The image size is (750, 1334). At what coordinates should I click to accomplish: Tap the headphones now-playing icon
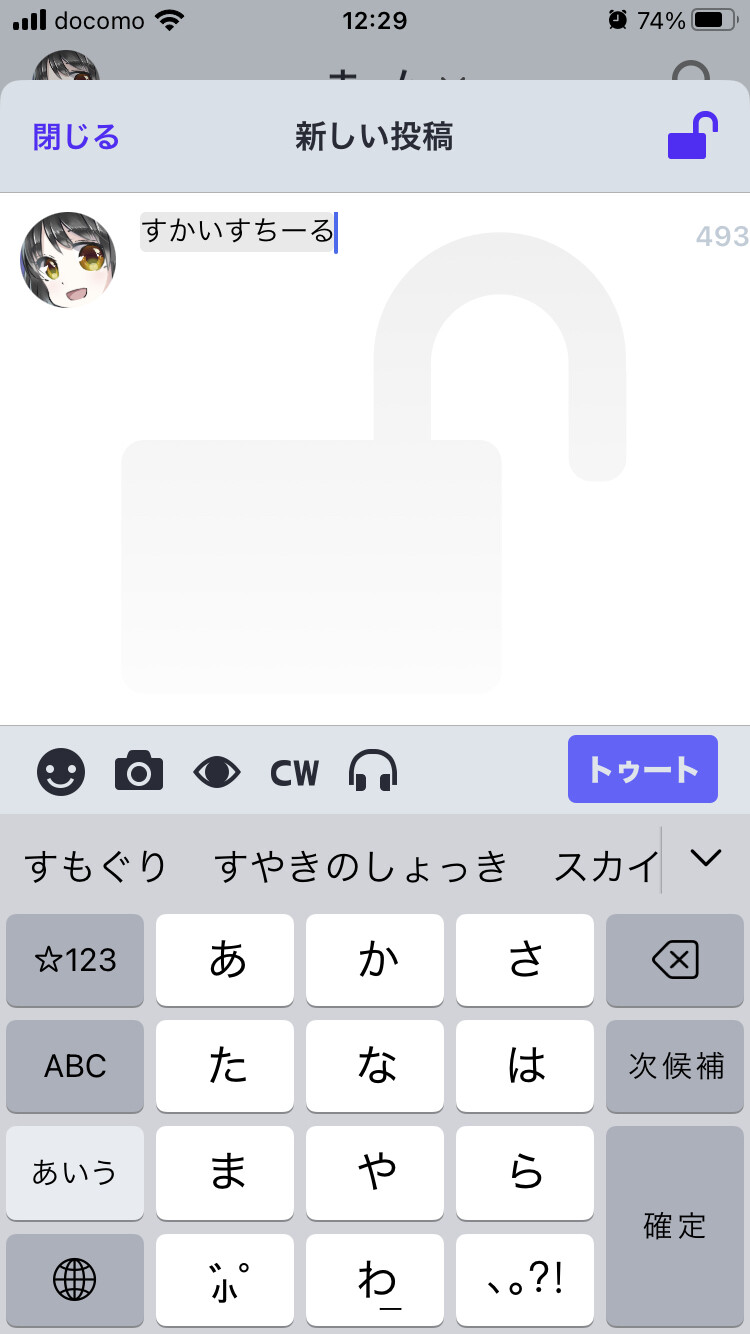tap(373, 771)
